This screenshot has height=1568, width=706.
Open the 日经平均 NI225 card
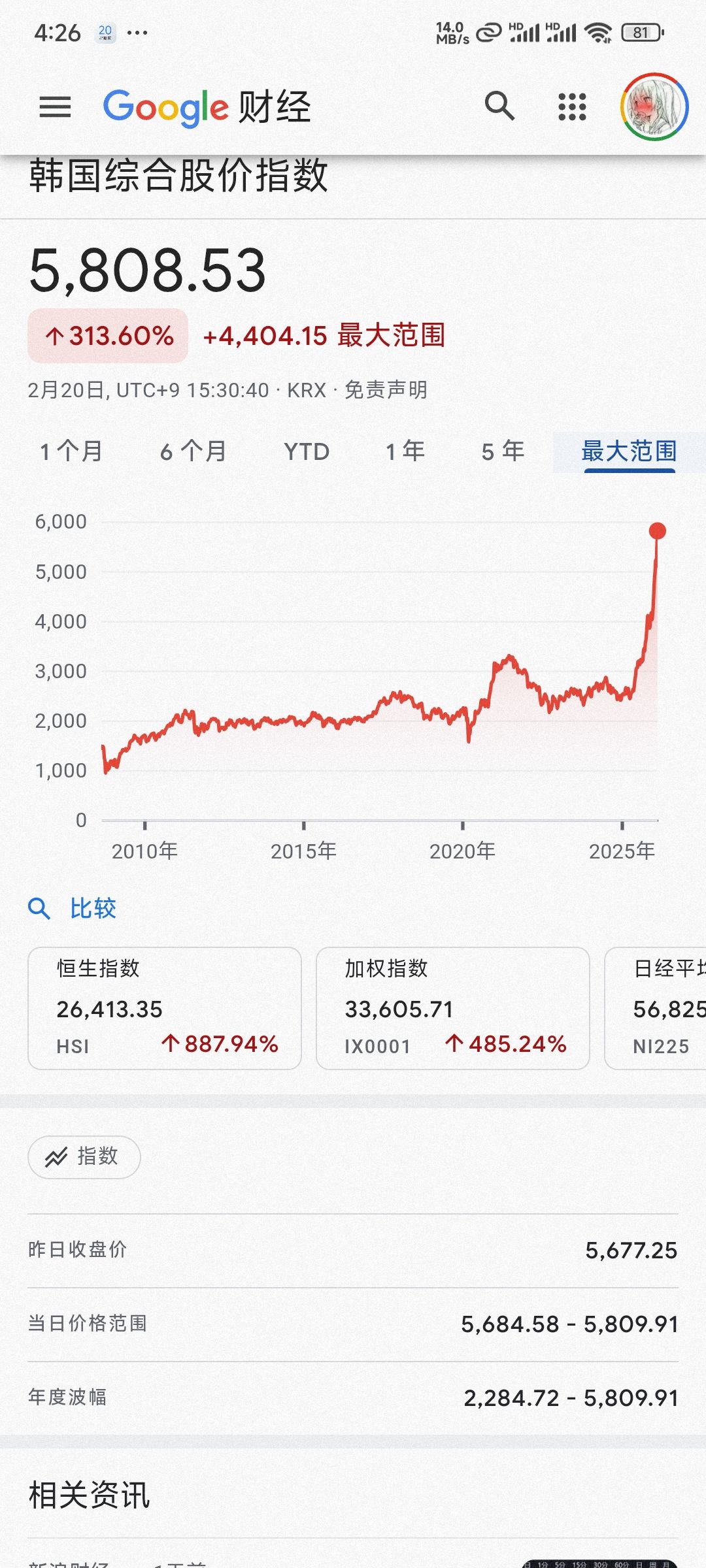click(x=657, y=1008)
